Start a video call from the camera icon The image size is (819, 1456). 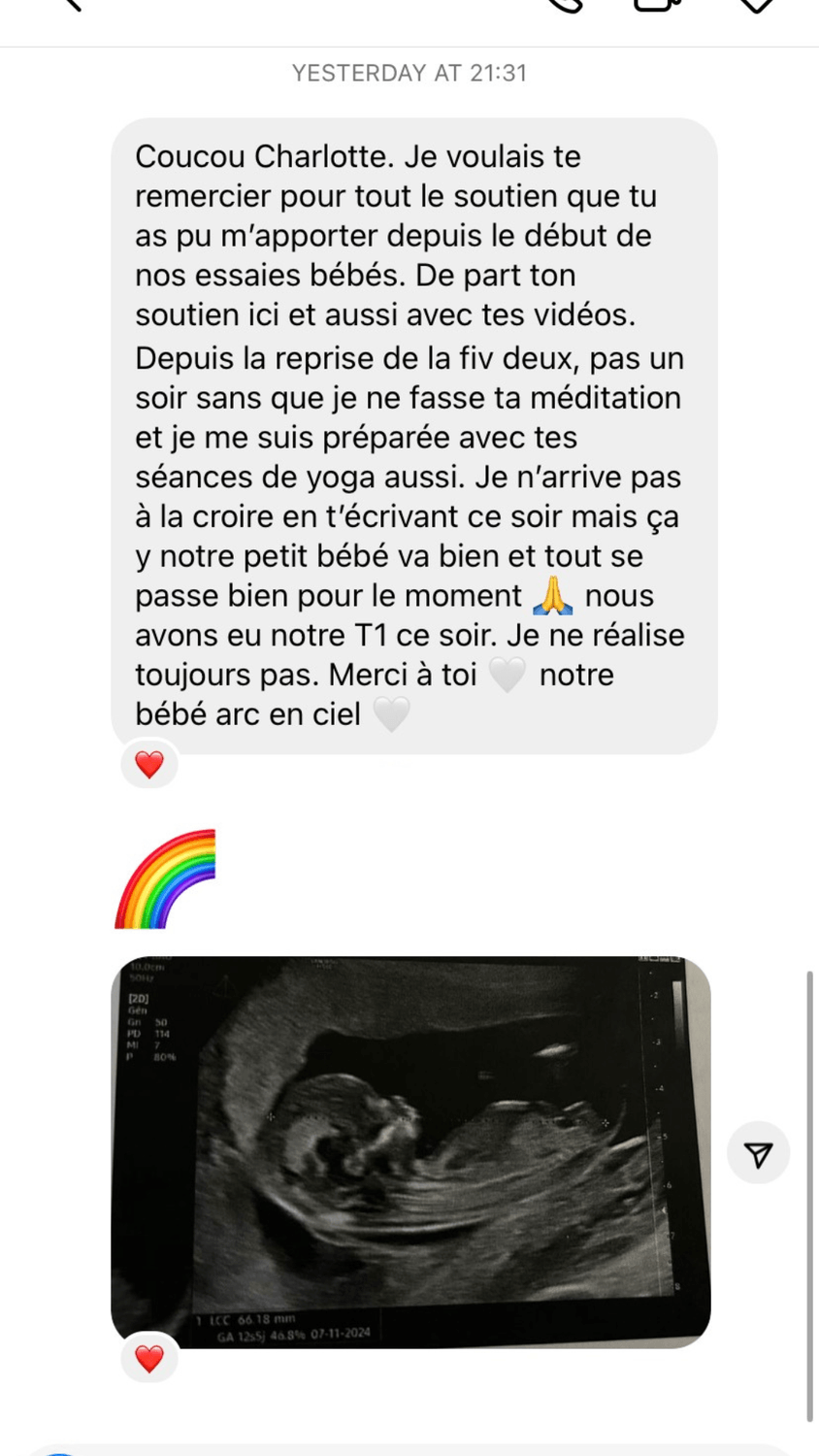coord(656,4)
